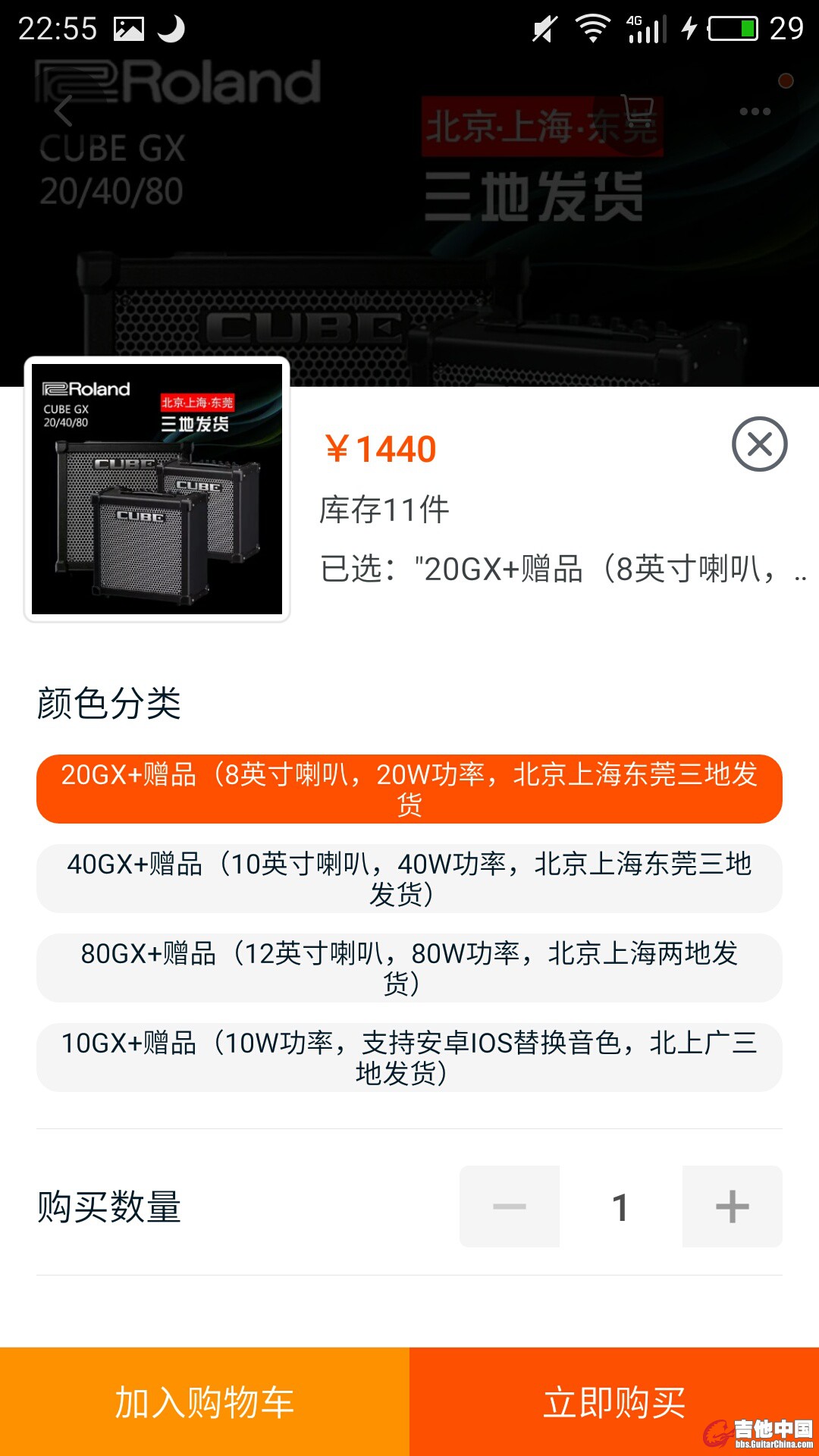Close the product options panel
Image resolution: width=819 pixels, height=1456 pixels.
coord(759,444)
